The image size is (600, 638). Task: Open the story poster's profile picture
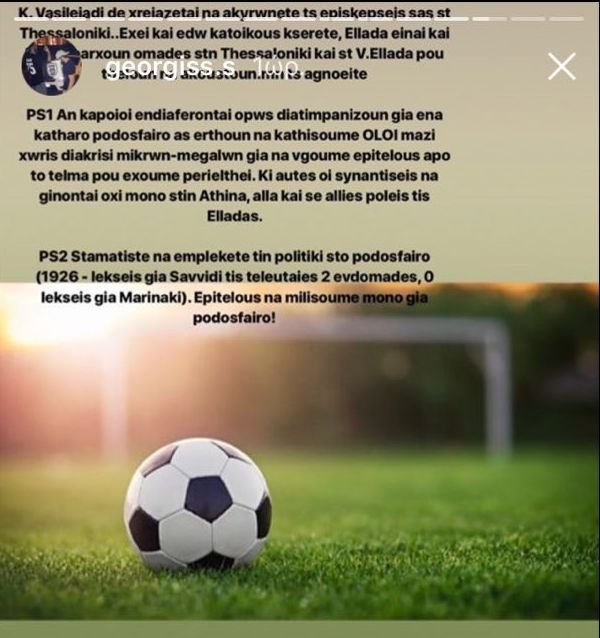point(50,68)
